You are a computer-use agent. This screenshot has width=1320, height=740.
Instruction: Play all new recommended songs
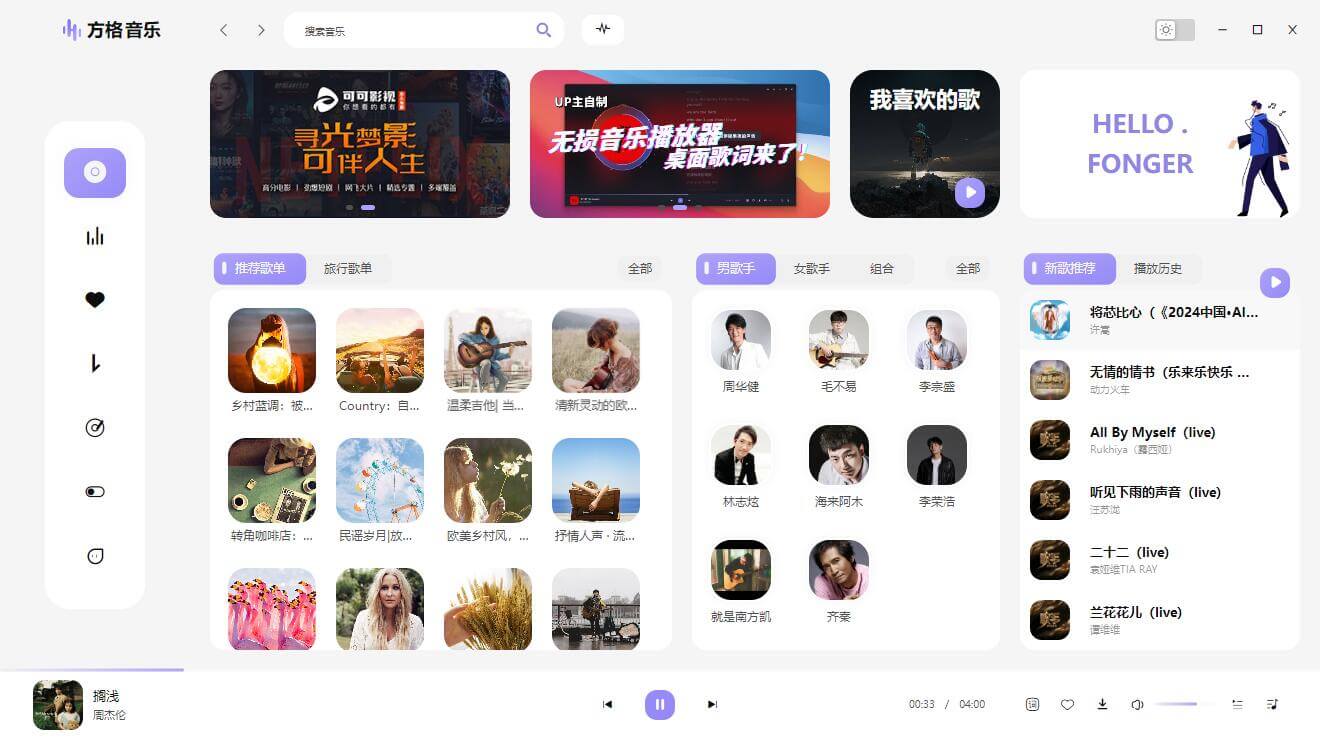click(x=1274, y=283)
